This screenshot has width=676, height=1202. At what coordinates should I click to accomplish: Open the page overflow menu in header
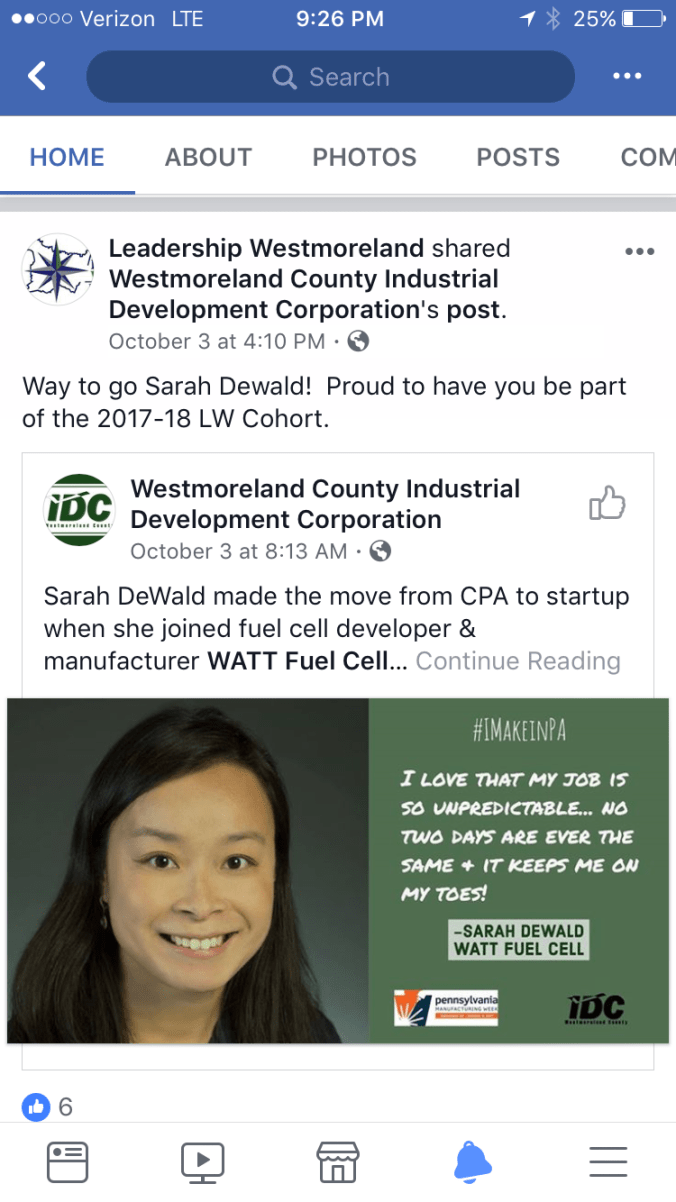pos(627,76)
